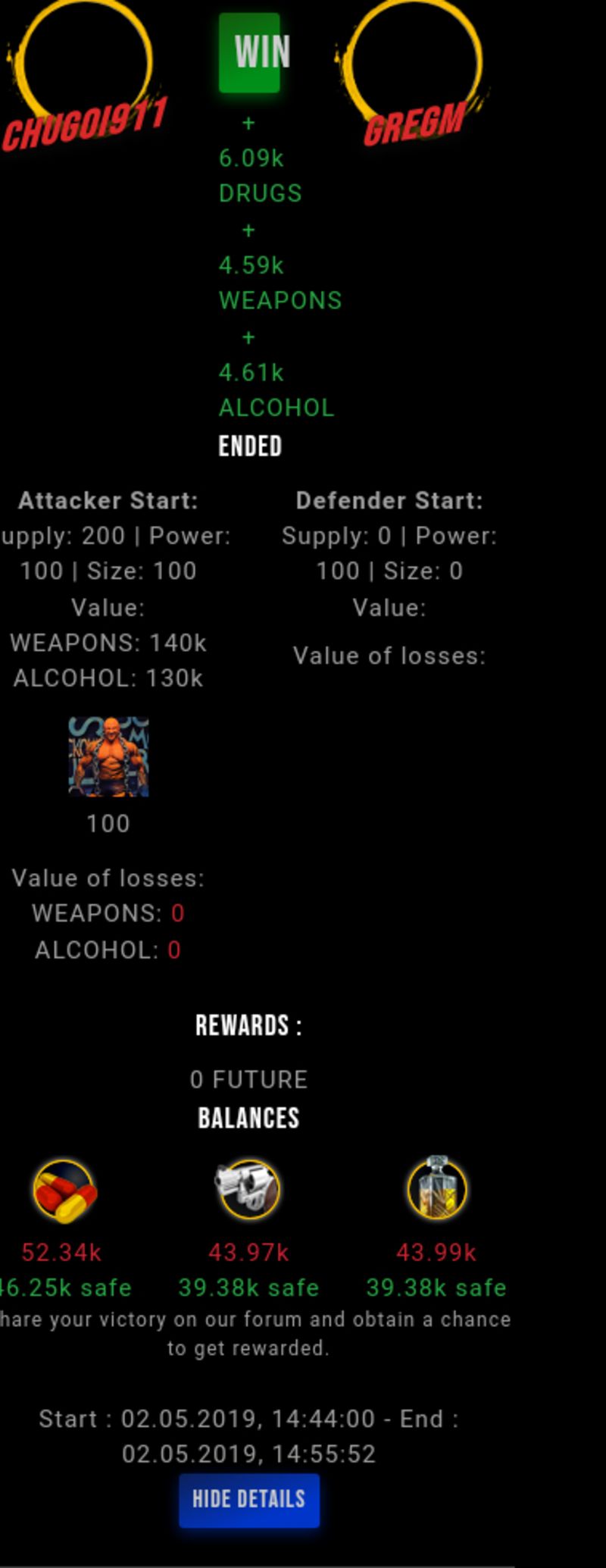Open defender GREGM's profile avatar

(414, 64)
